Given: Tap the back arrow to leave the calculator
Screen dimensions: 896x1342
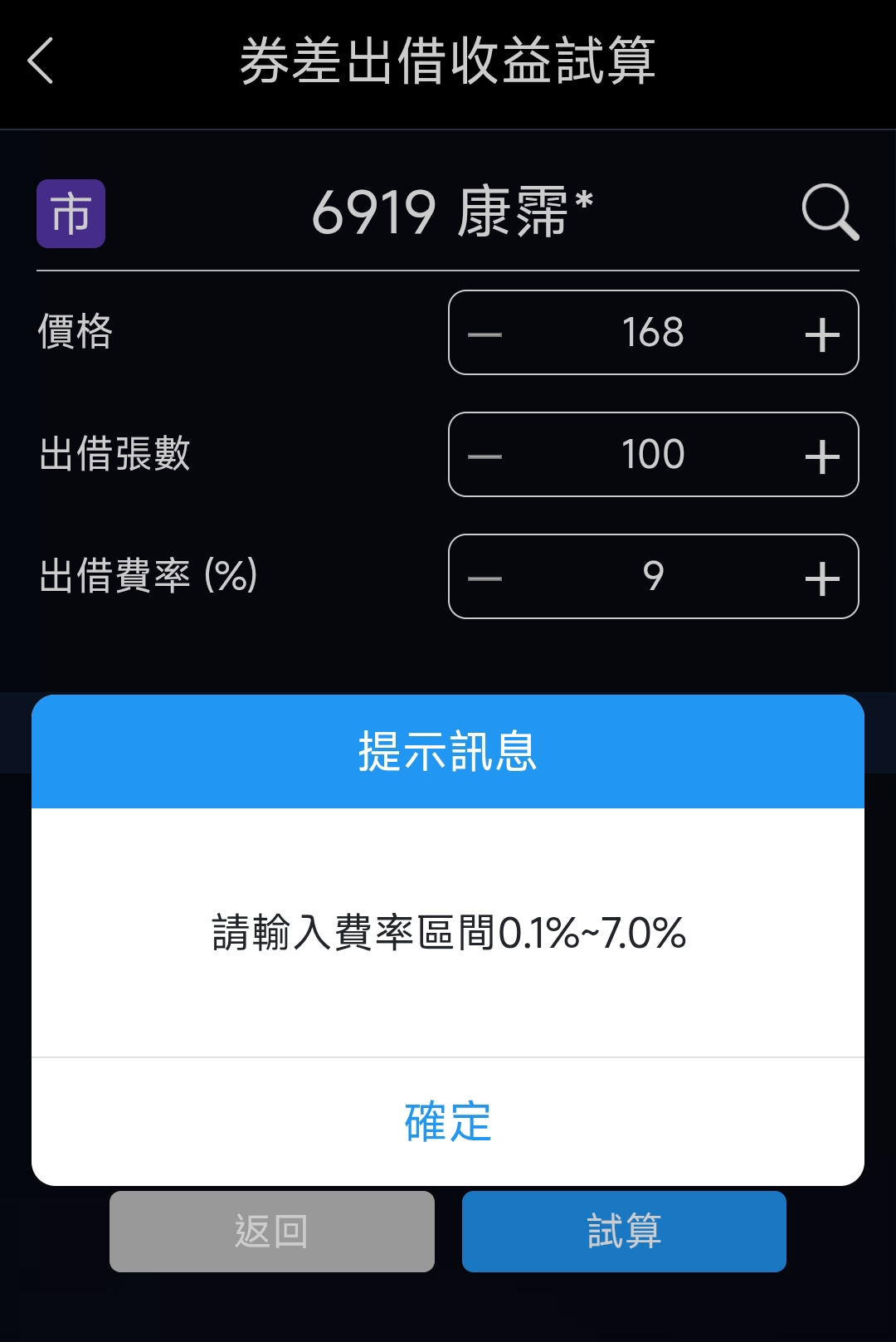Looking at the screenshot, I should click(x=41, y=62).
